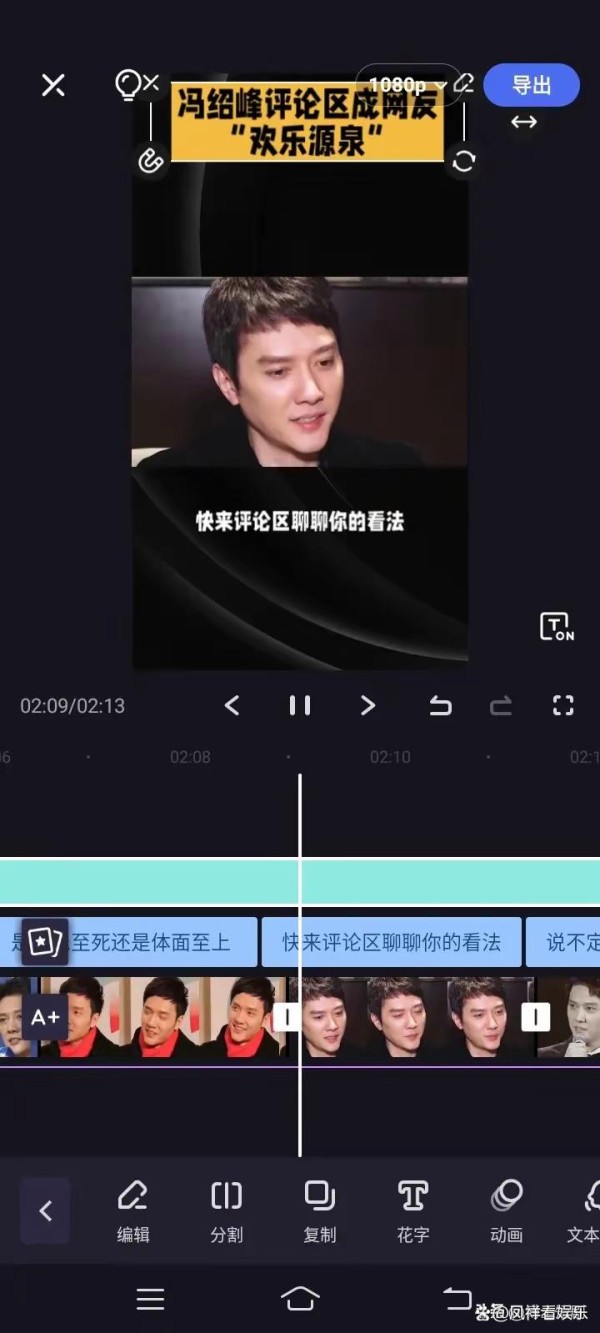Tap 复制 copy tool

(320, 1211)
